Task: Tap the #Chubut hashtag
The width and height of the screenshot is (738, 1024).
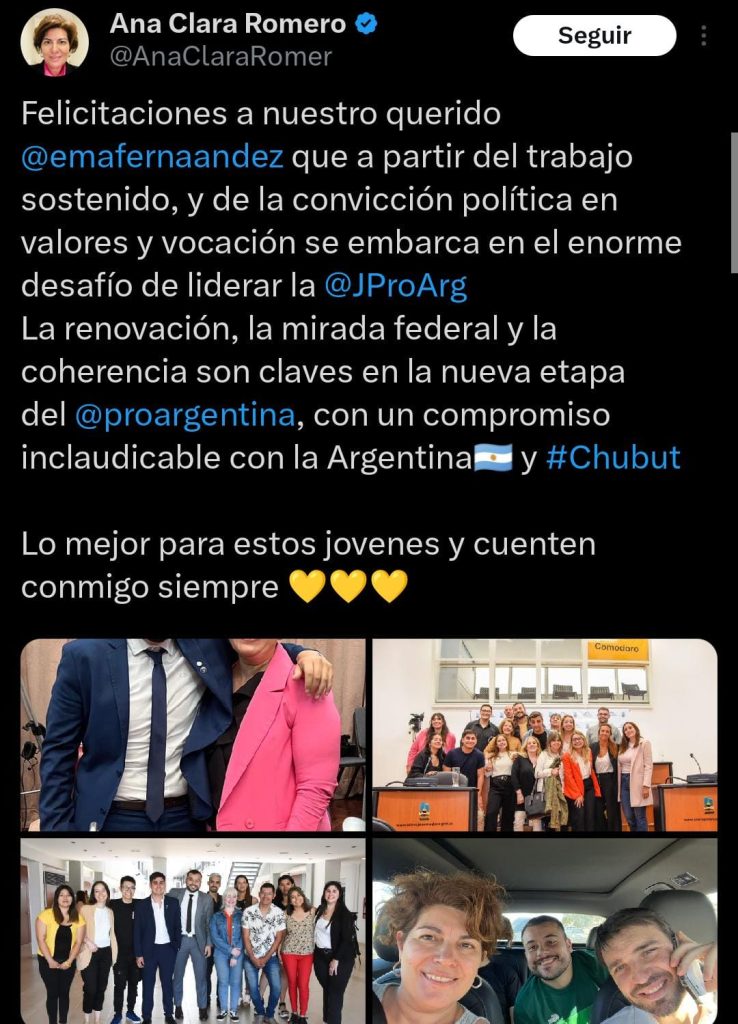Action: tap(613, 458)
